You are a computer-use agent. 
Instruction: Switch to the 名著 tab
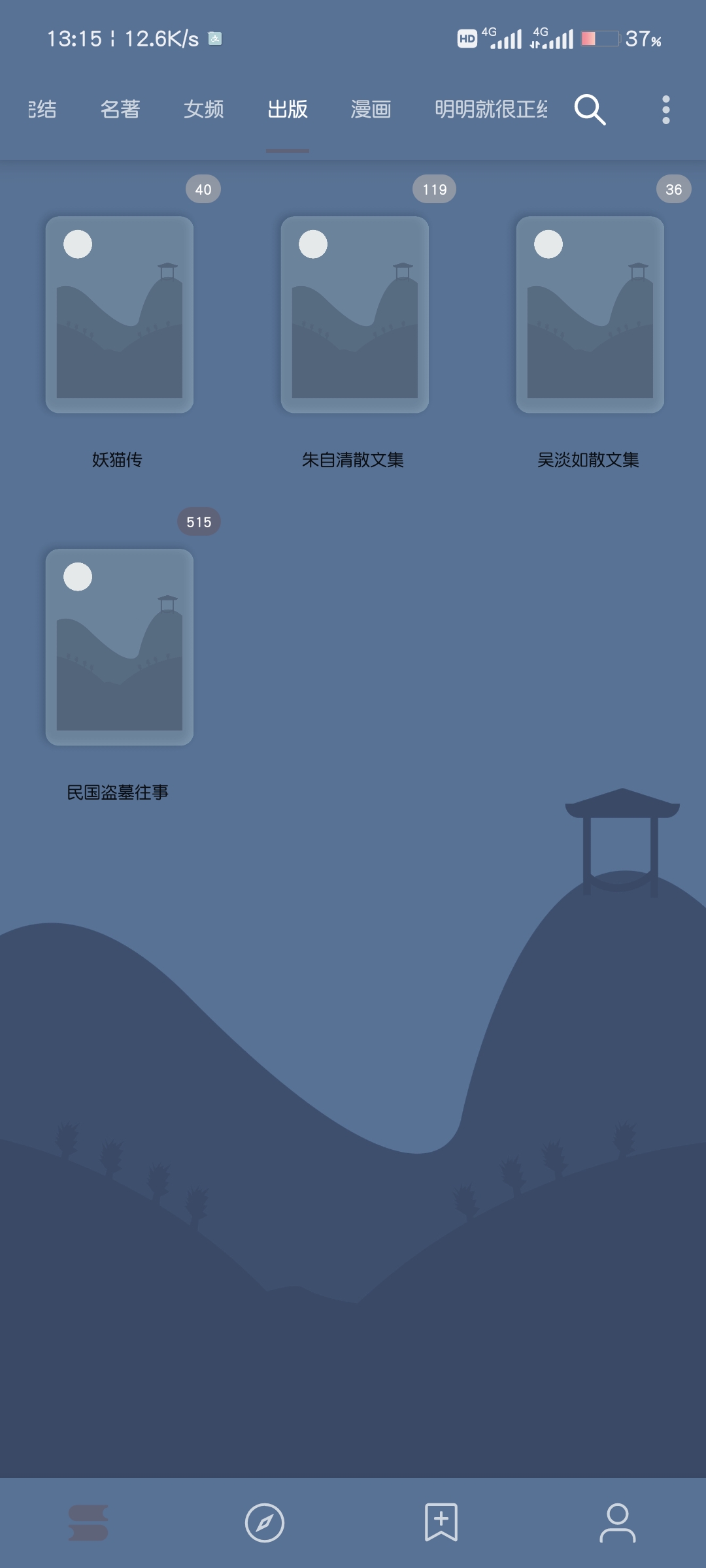click(120, 109)
